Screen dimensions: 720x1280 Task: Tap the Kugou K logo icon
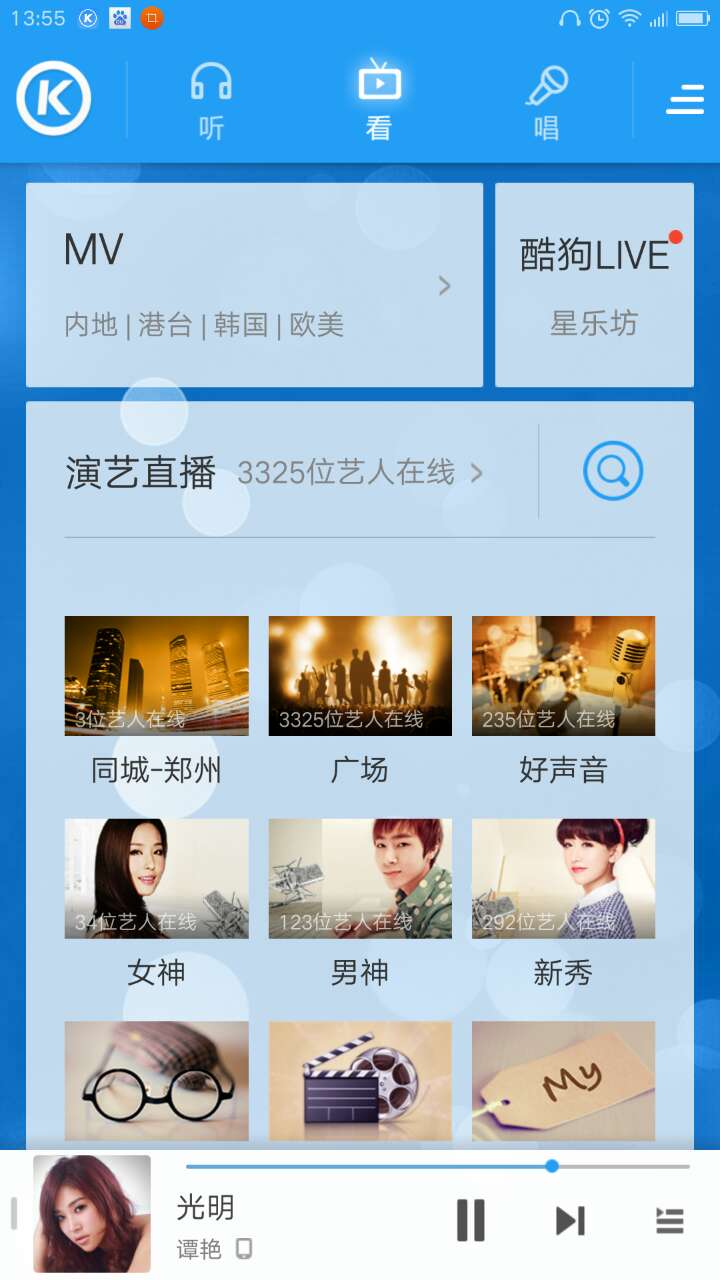pos(54,98)
